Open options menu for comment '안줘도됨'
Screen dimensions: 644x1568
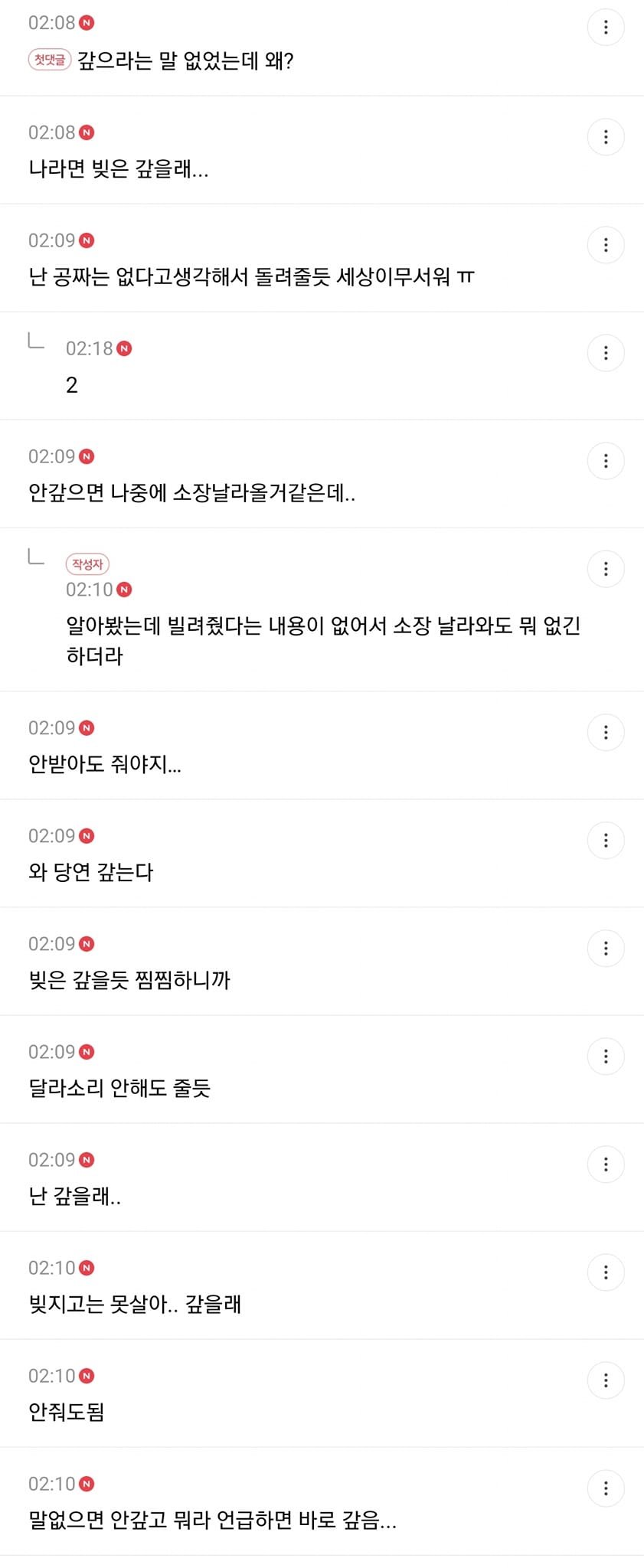point(606,1380)
